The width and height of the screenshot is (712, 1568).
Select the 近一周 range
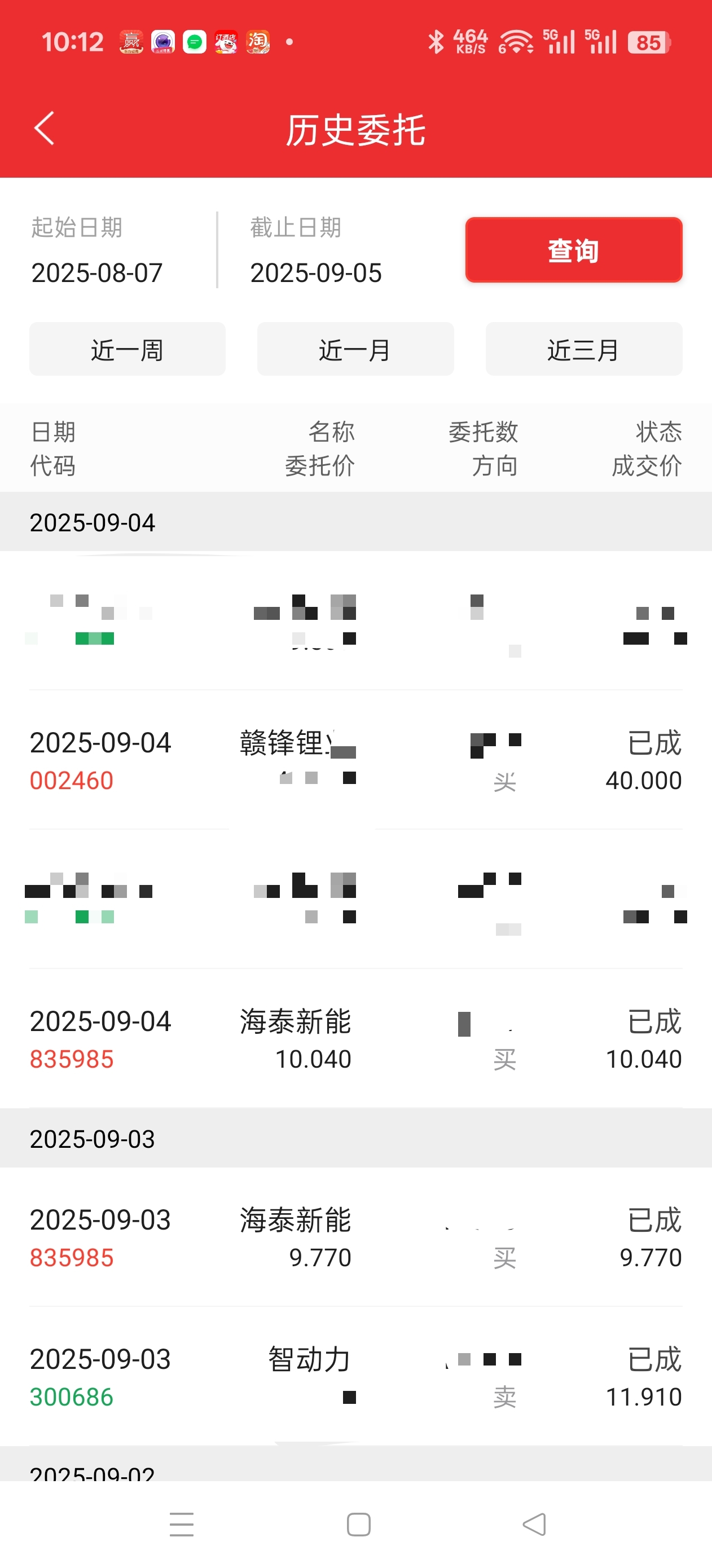point(128,349)
